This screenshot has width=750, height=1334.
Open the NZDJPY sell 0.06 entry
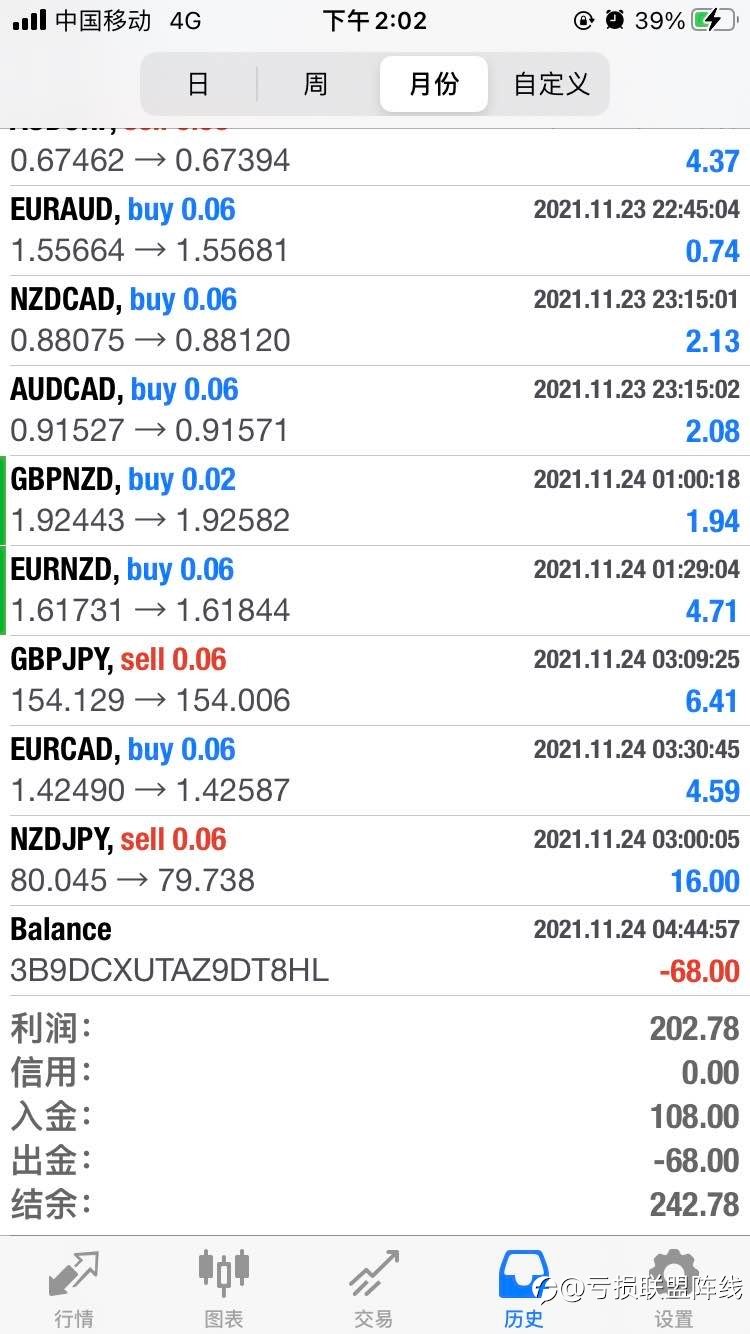(x=375, y=861)
